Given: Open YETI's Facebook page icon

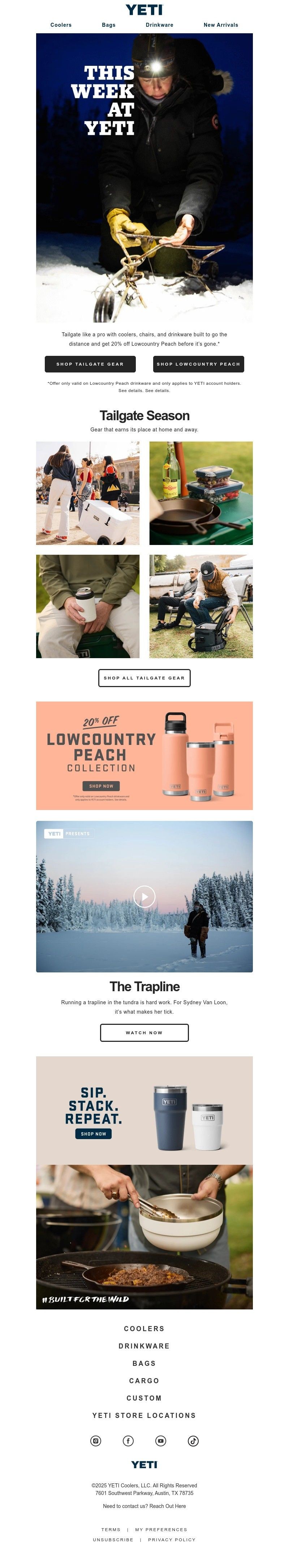Looking at the screenshot, I should tap(128, 1441).
